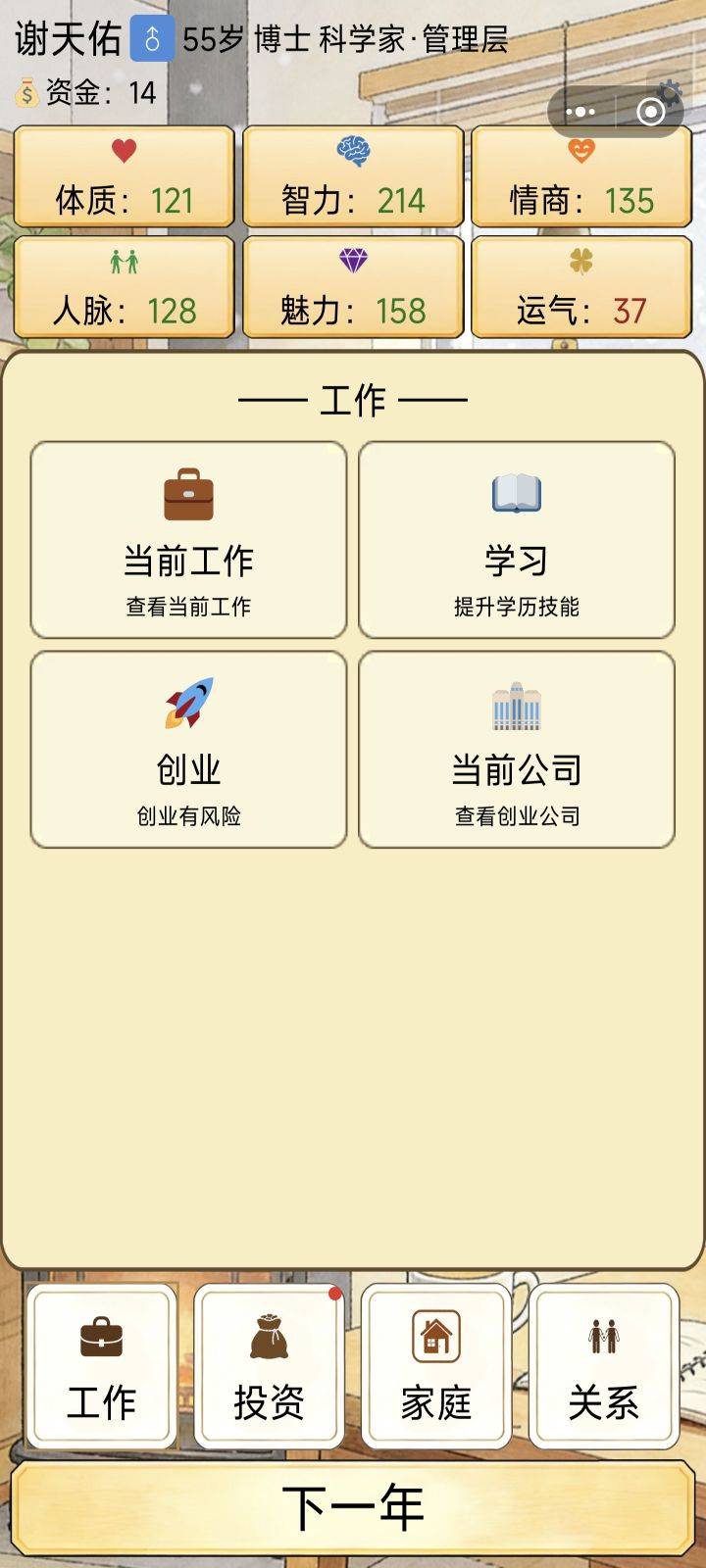The height and width of the screenshot is (1568, 706).
Task: Open the 创业 card
Action: point(188,750)
